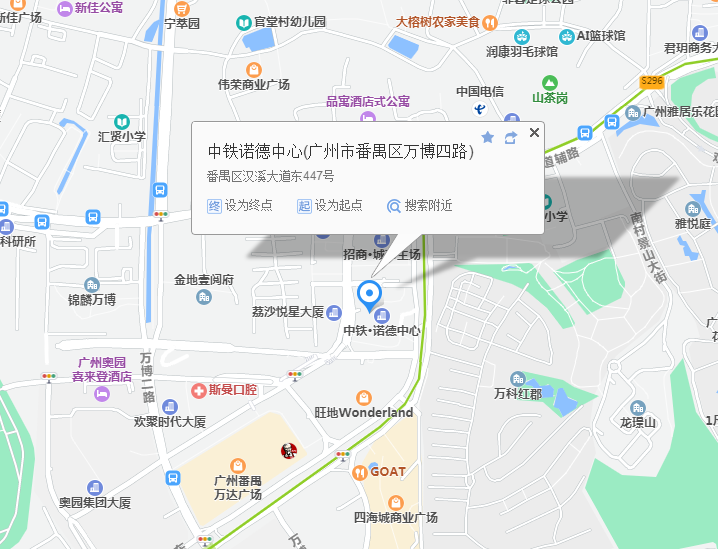Tap the 伟荣商业广场 shopping marker

pos(254,69)
